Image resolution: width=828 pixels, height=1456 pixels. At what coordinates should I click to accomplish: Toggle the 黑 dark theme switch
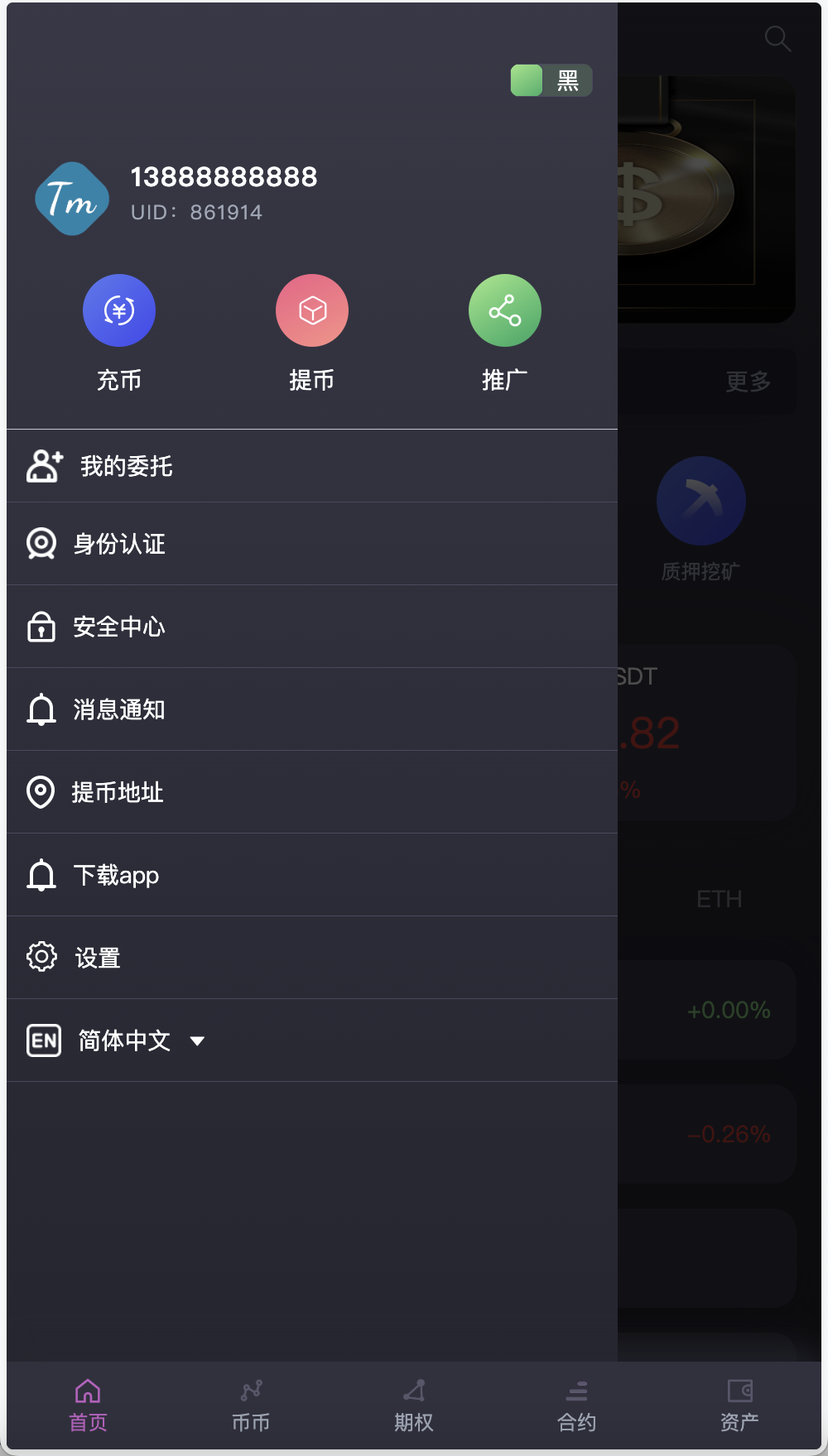tap(551, 80)
